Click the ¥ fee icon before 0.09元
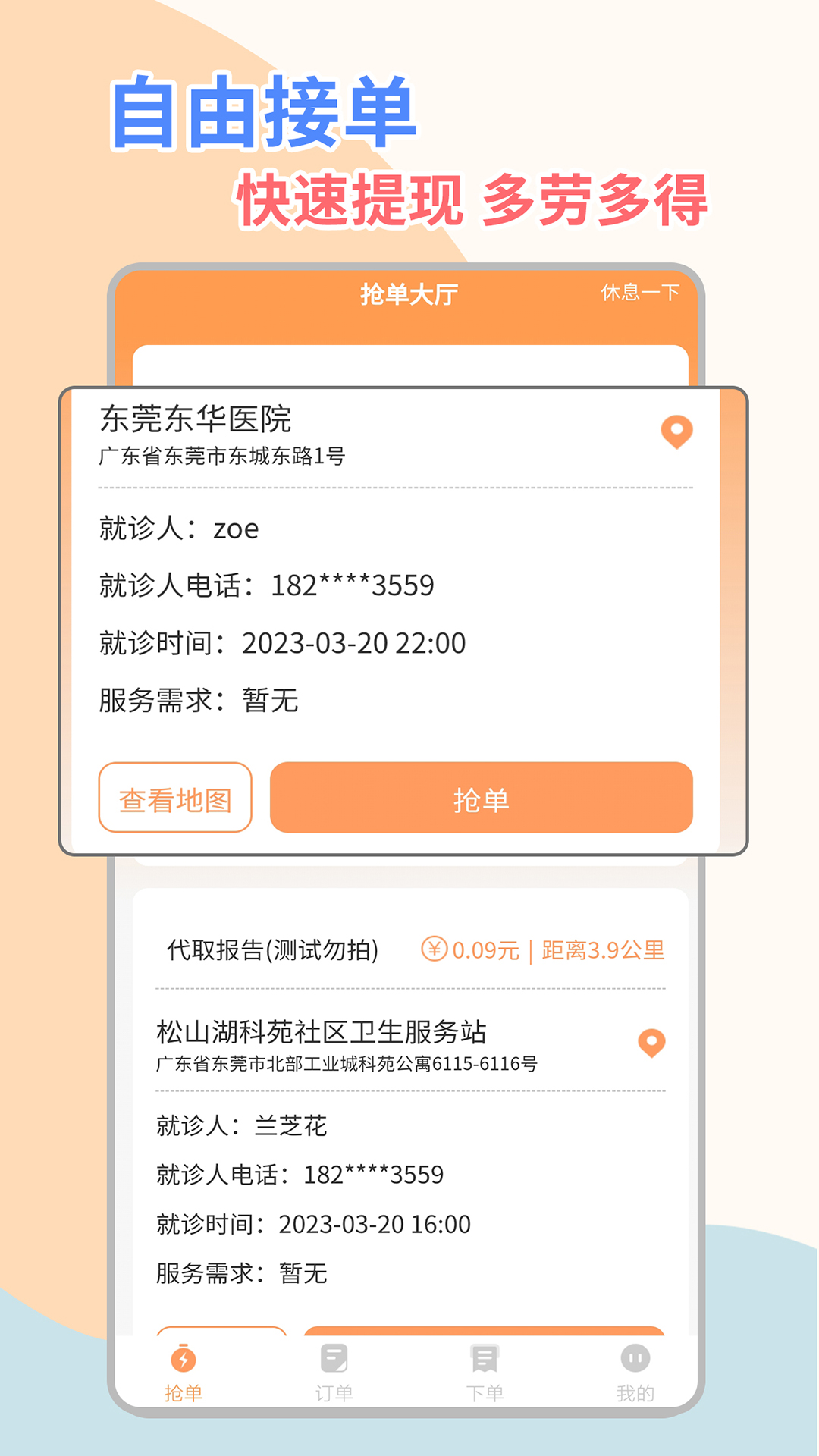The image size is (819, 1456). [434, 949]
